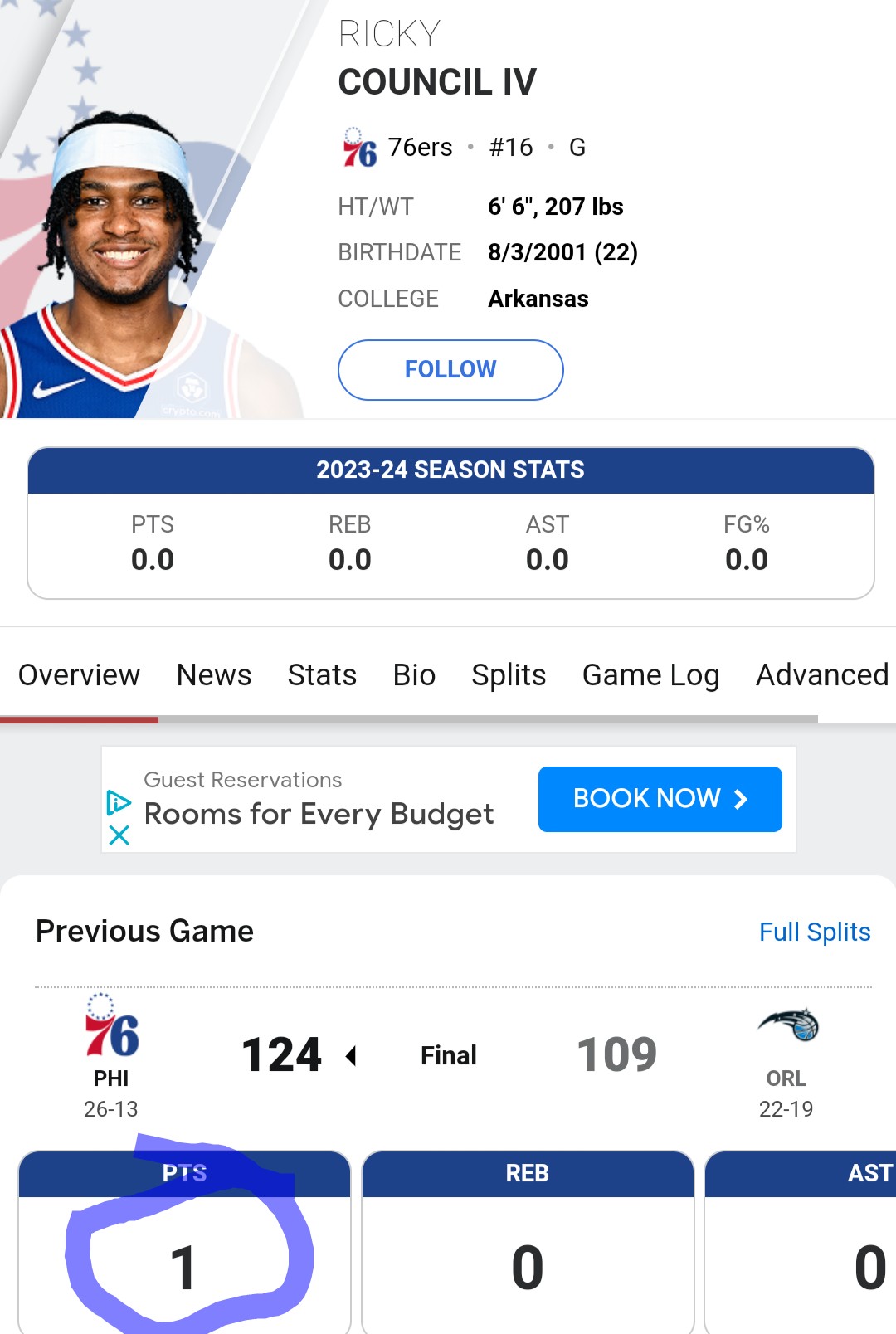
Task: Open the Full Splits link
Action: tap(815, 932)
